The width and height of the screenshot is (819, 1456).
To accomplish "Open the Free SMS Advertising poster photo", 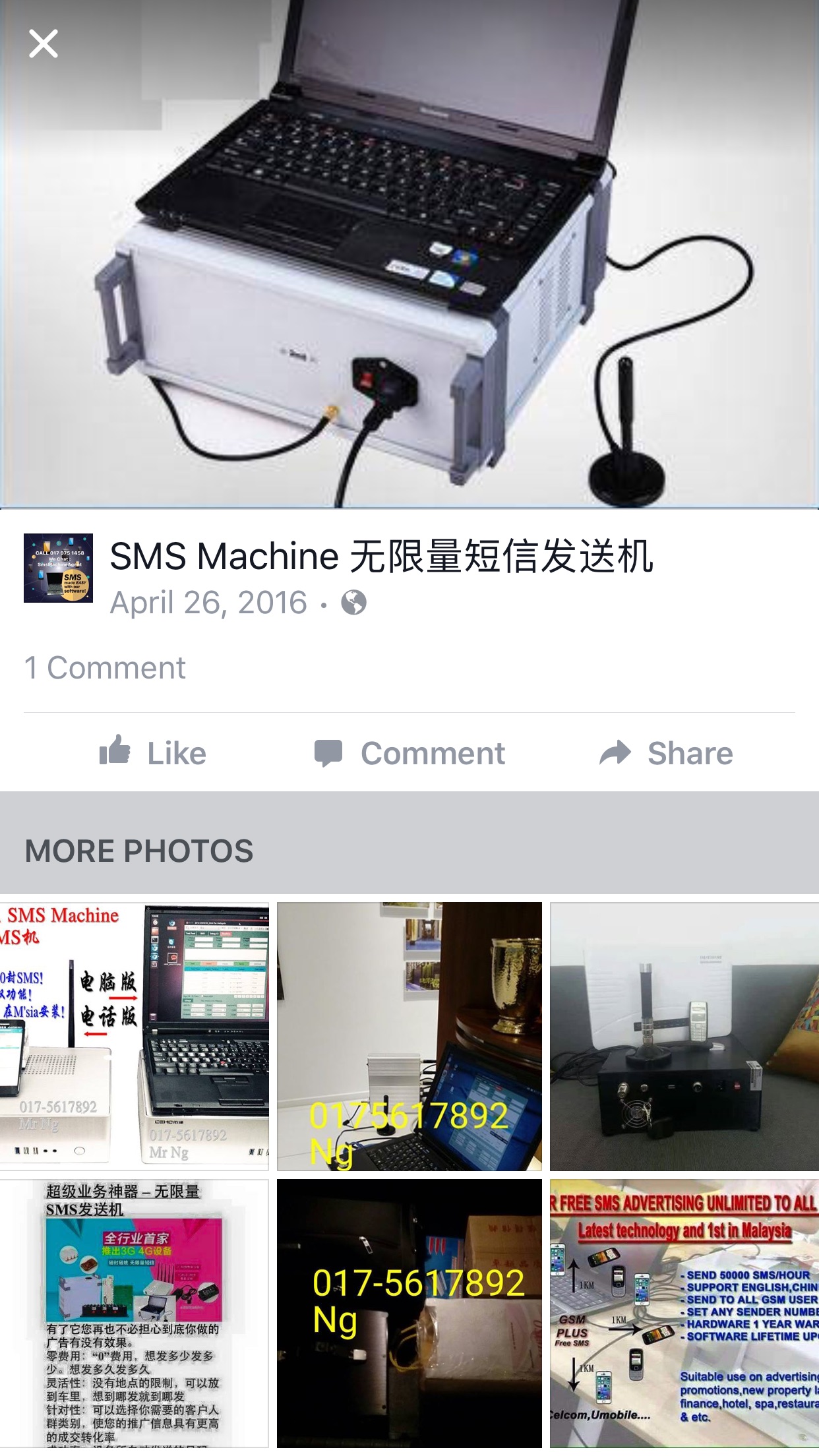I will point(684,1314).
